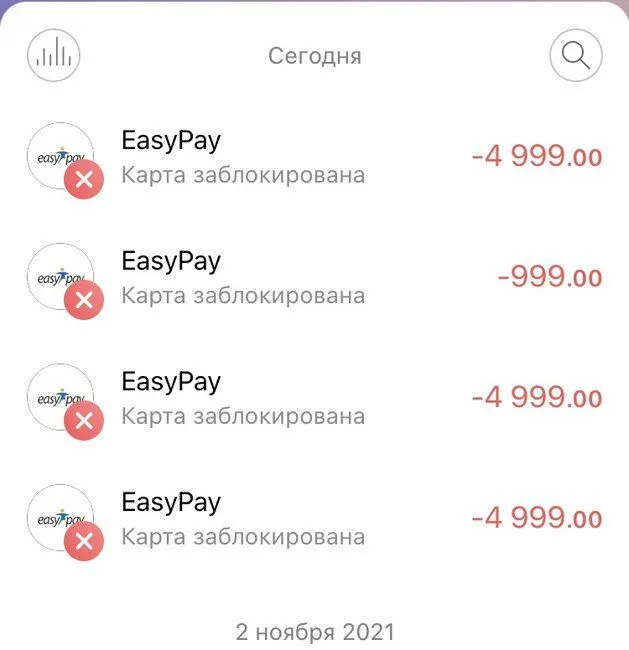Open the spending statistics chart icon
This screenshot has height=650, width=629.
tap(54, 55)
